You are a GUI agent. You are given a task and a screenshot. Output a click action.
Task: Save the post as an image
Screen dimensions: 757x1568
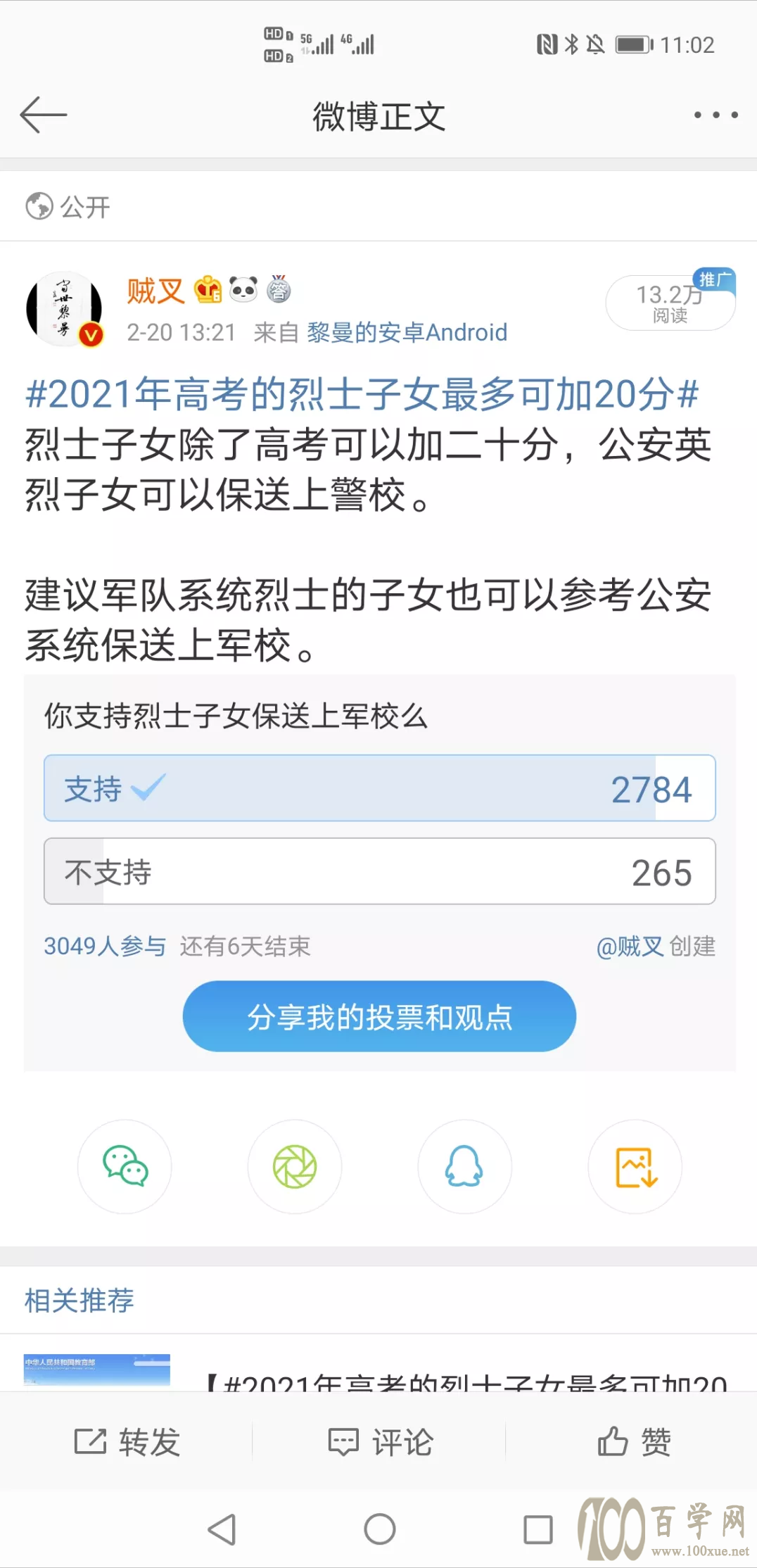point(635,1166)
